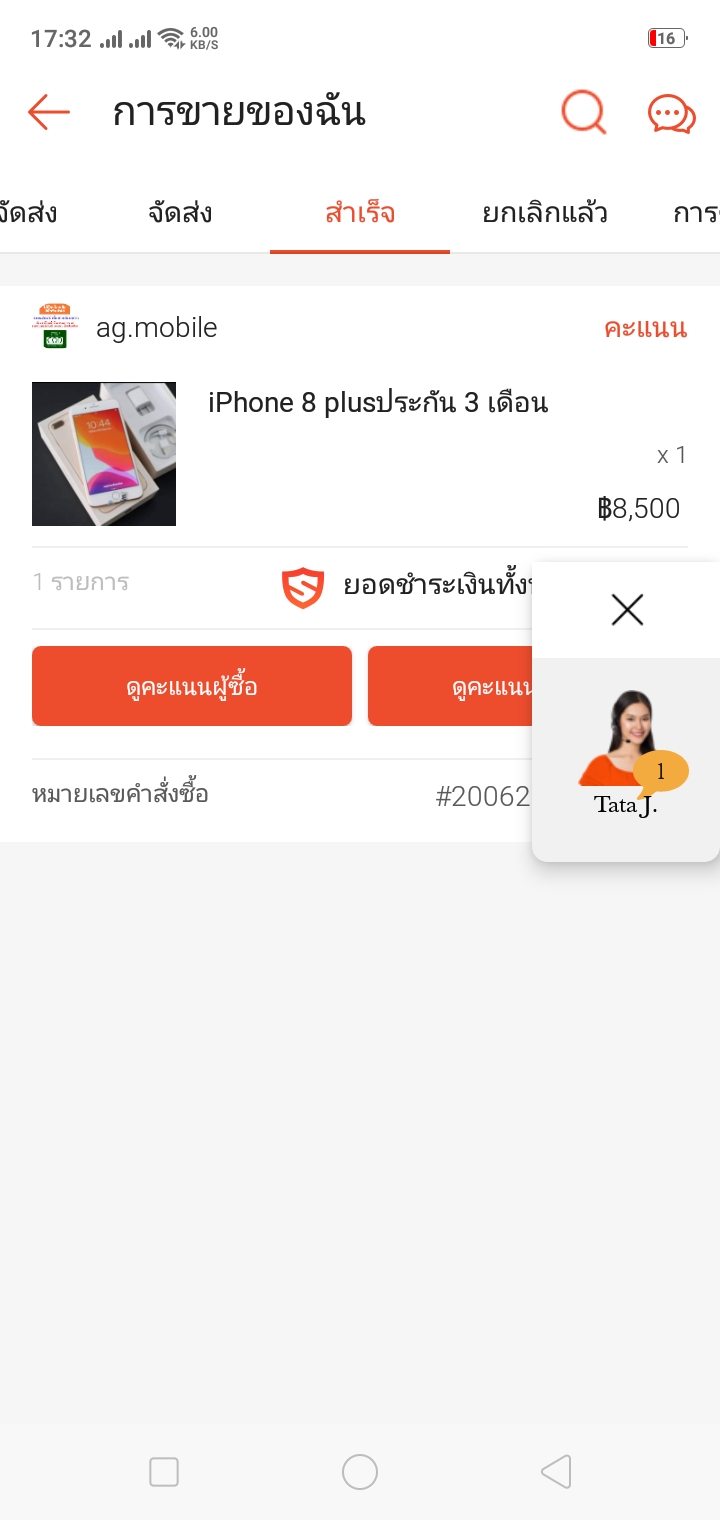
Task: Open recent apps from navigation bar
Action: pos(164,1472)
